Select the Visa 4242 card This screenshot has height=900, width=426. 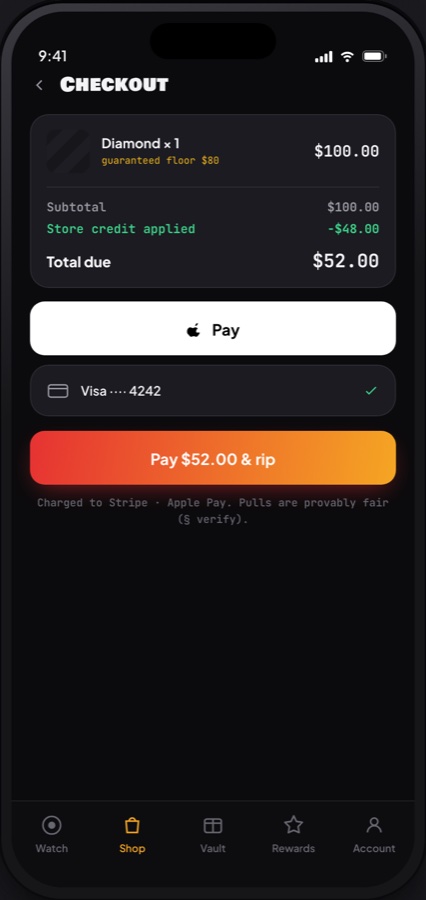pyautogui.click(x=213, y=391)
